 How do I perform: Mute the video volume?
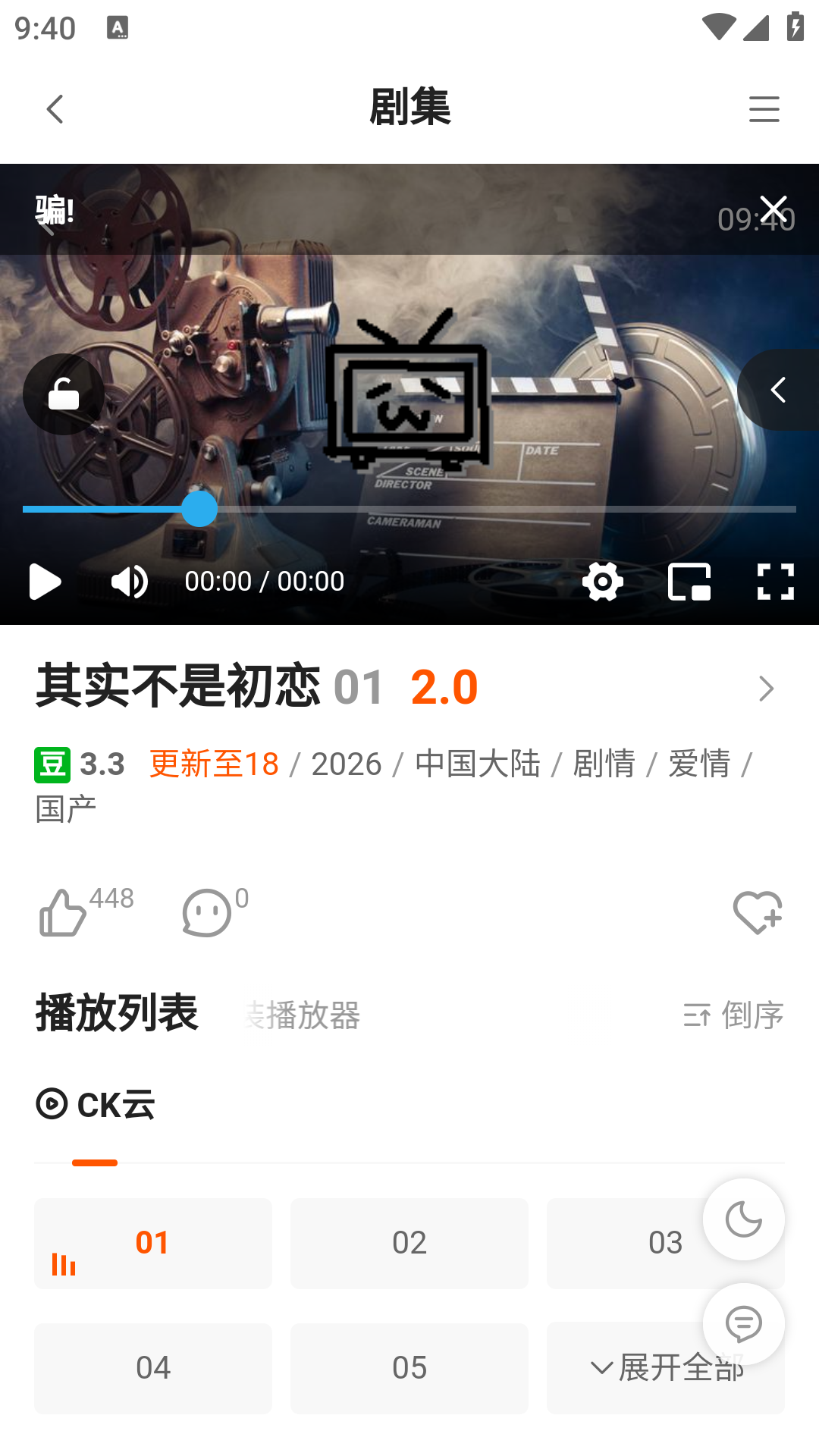[130, 582]
